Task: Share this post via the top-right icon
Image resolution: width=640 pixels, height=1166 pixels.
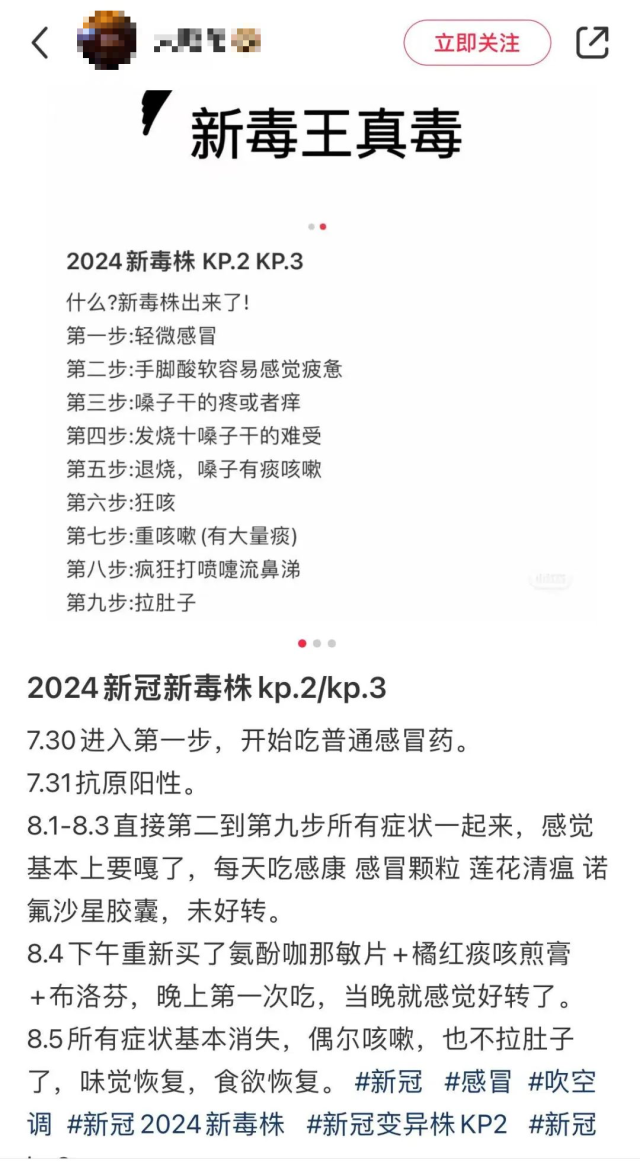Action: coord(592,42)
